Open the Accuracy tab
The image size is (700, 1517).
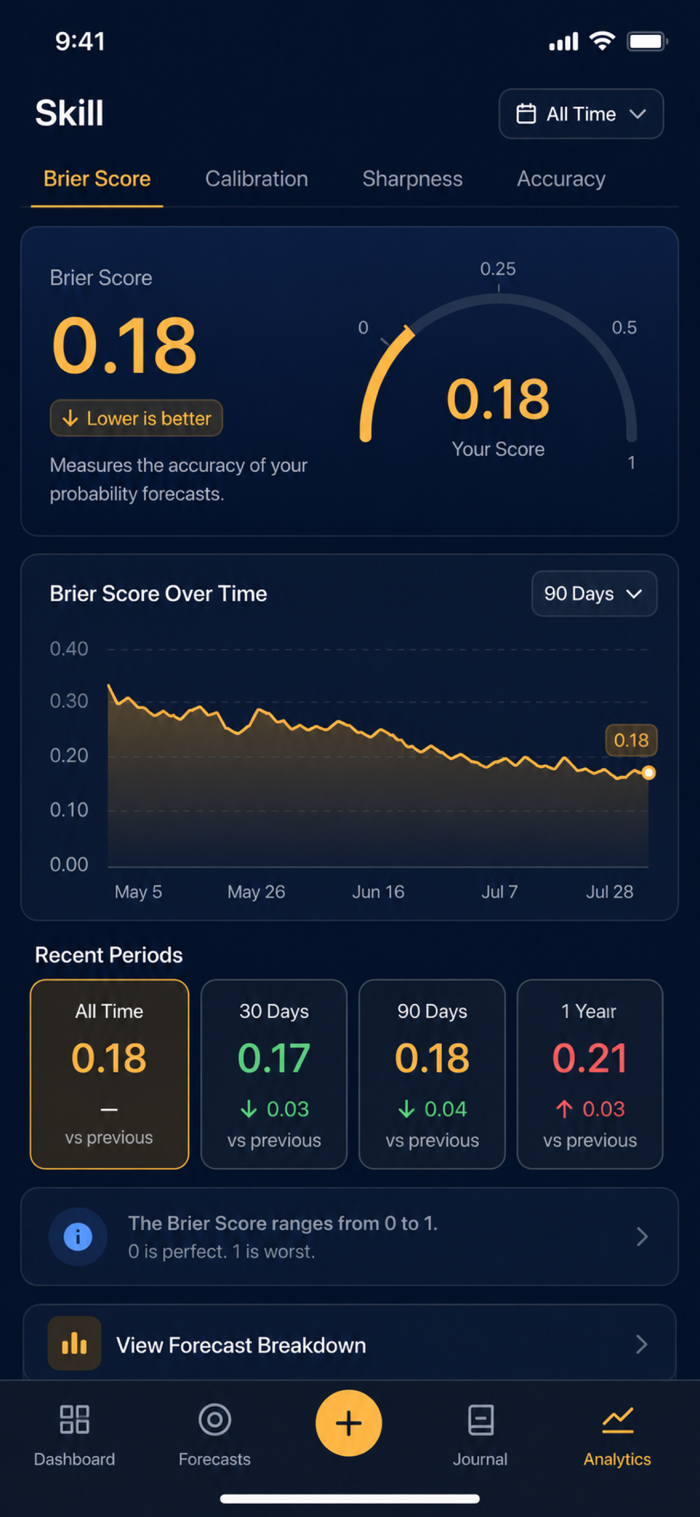[x=561, y=179]
